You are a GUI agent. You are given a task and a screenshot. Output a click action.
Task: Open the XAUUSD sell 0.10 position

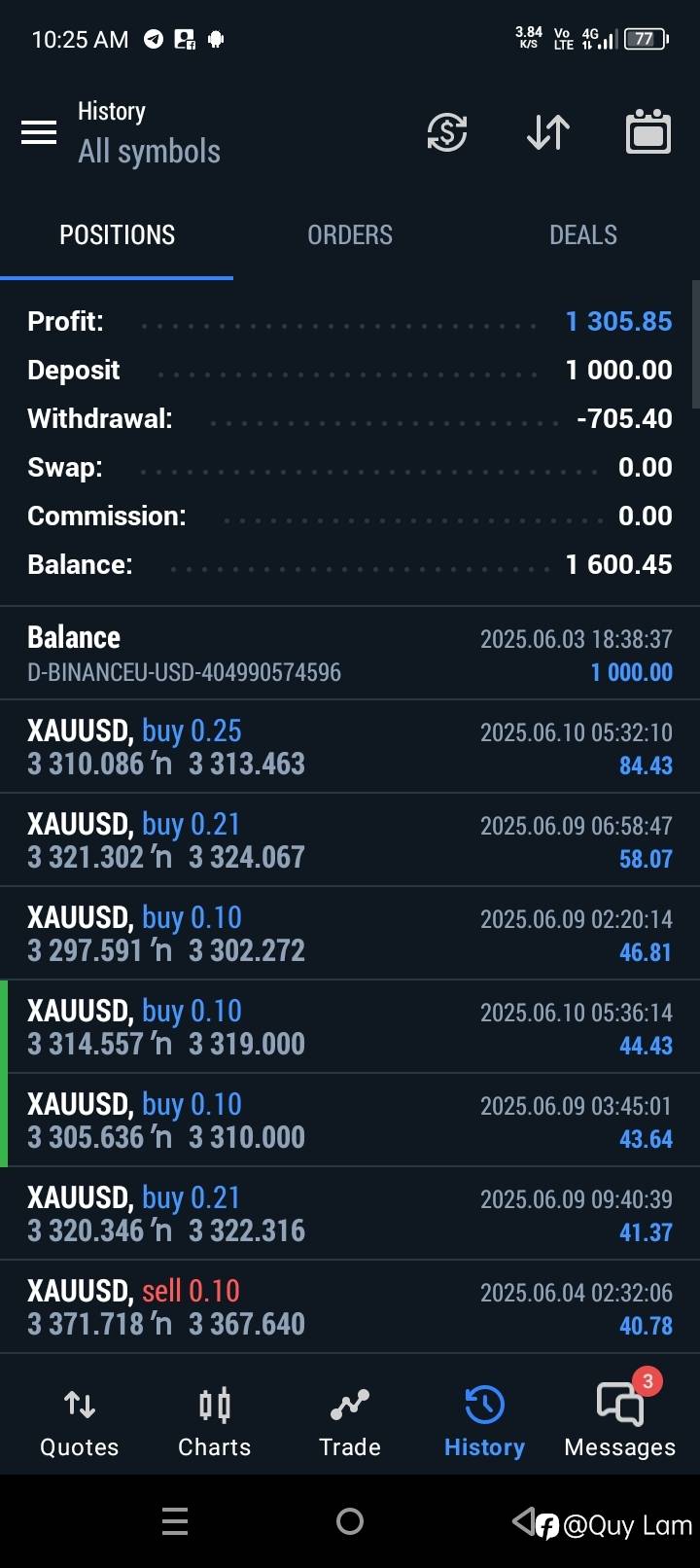pyautogui.click(x=350, y=1307)
